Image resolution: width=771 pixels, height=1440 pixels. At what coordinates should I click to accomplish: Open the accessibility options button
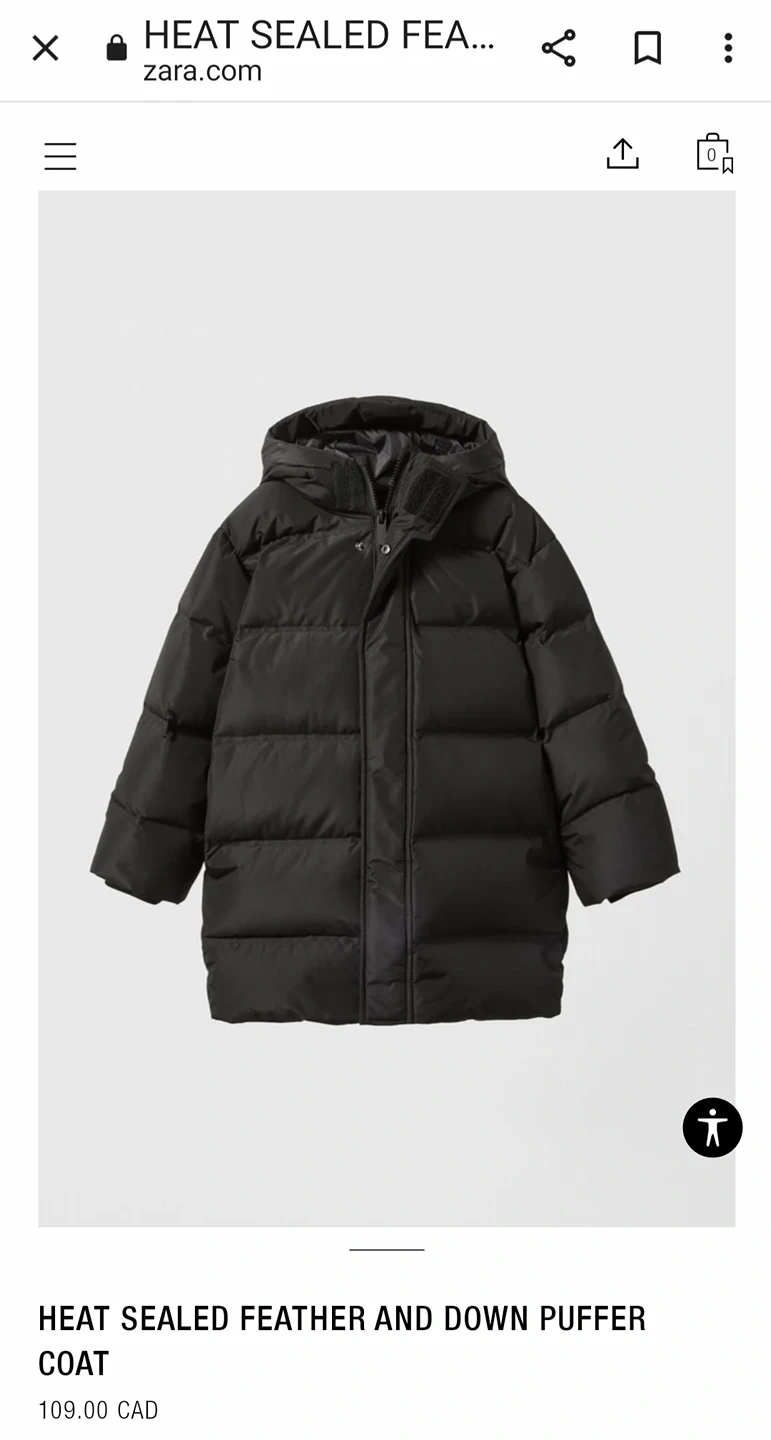coord(712,1127)
